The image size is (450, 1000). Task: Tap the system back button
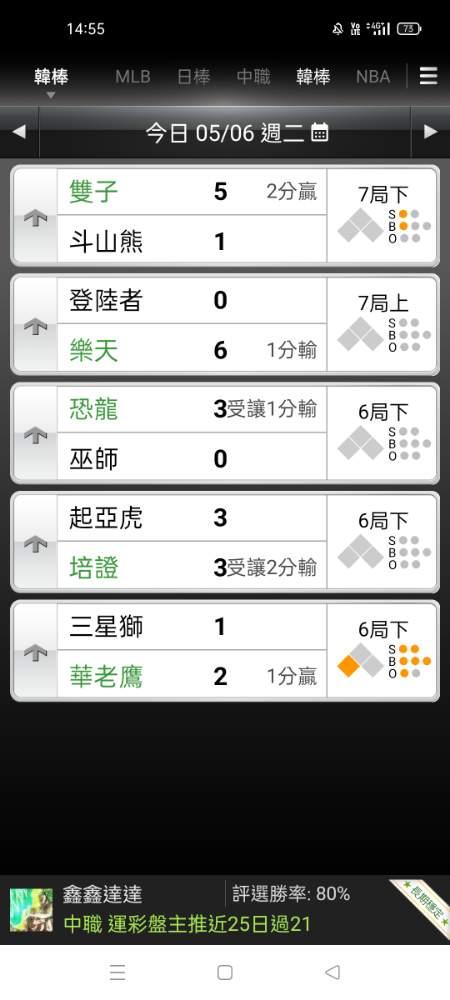point(332,972)
